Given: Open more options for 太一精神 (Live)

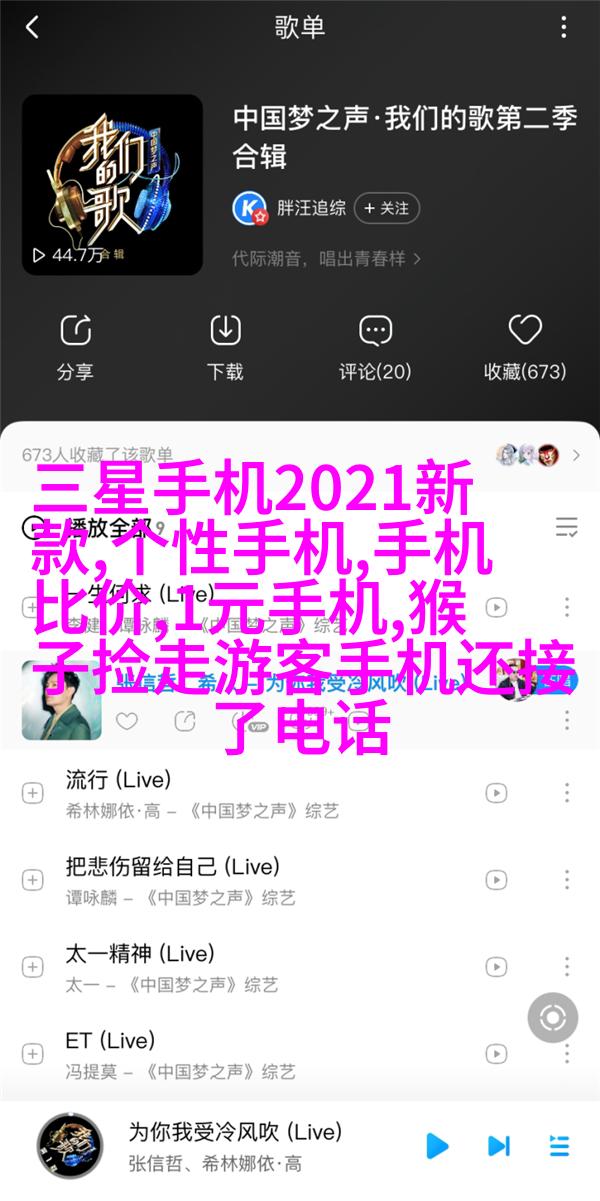Looking at the screenshot, I should (x=566, y=967).
